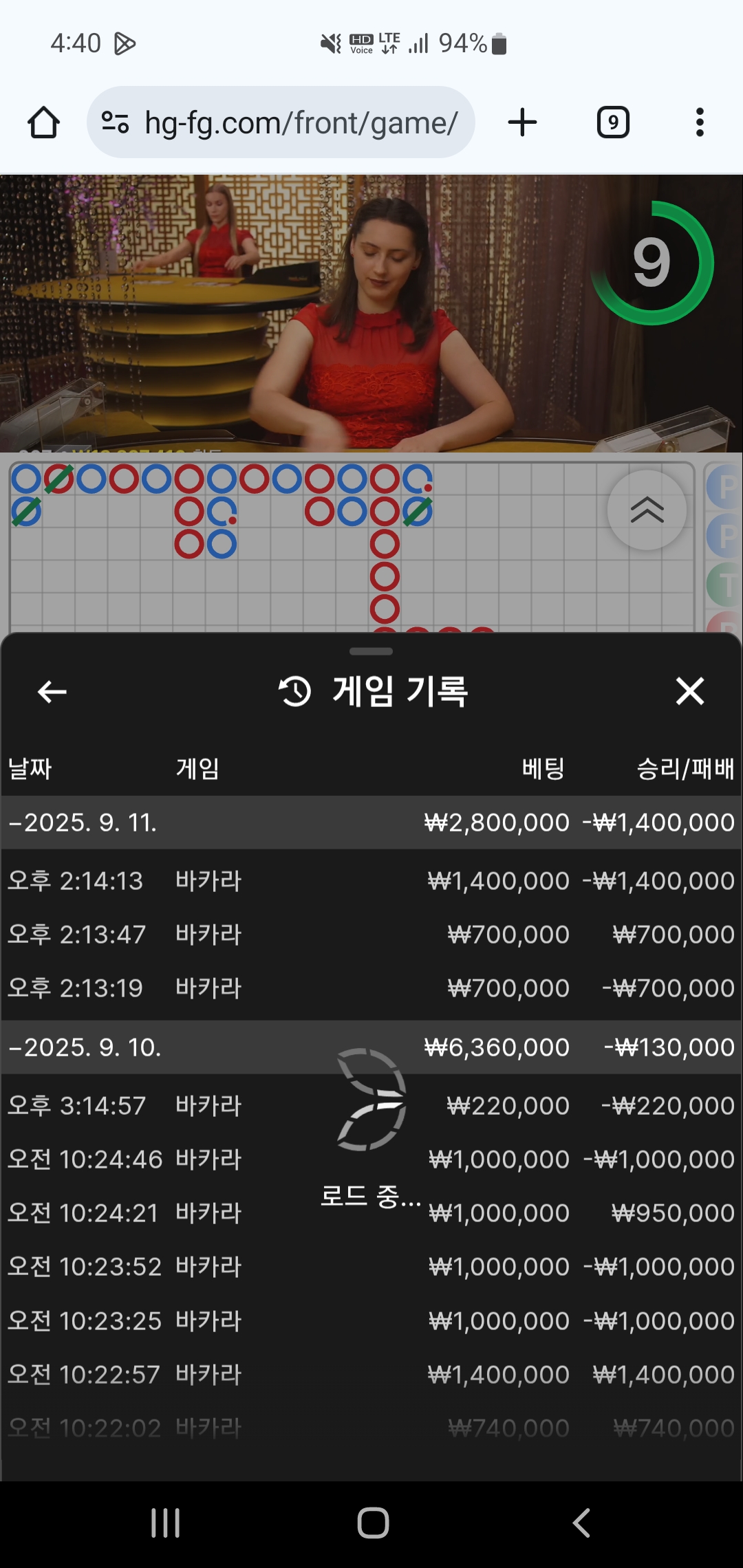Tap the double-chevron expand button on roadmap
743x1568 pixels.
[x=647, y=510]
